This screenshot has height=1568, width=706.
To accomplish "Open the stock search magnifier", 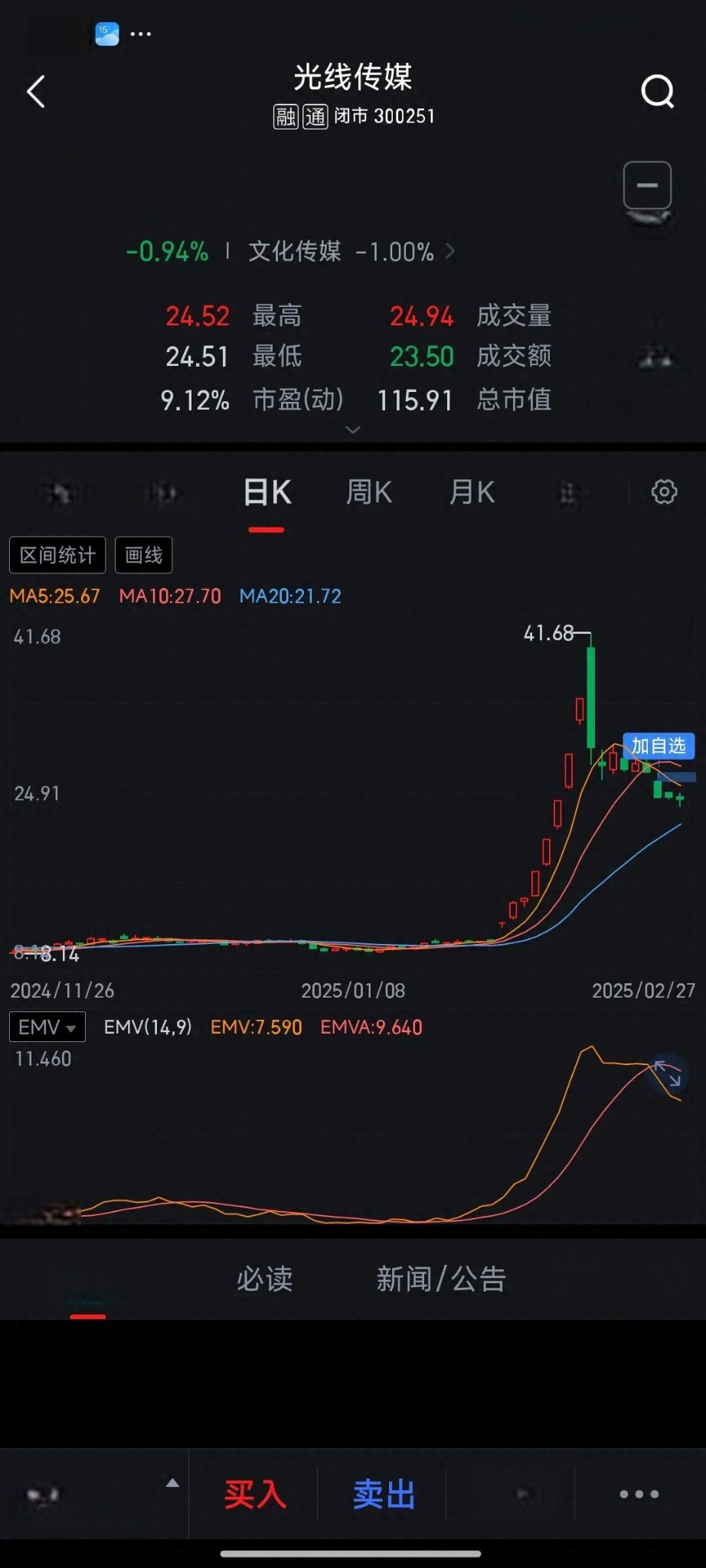I will coord(658,92).
